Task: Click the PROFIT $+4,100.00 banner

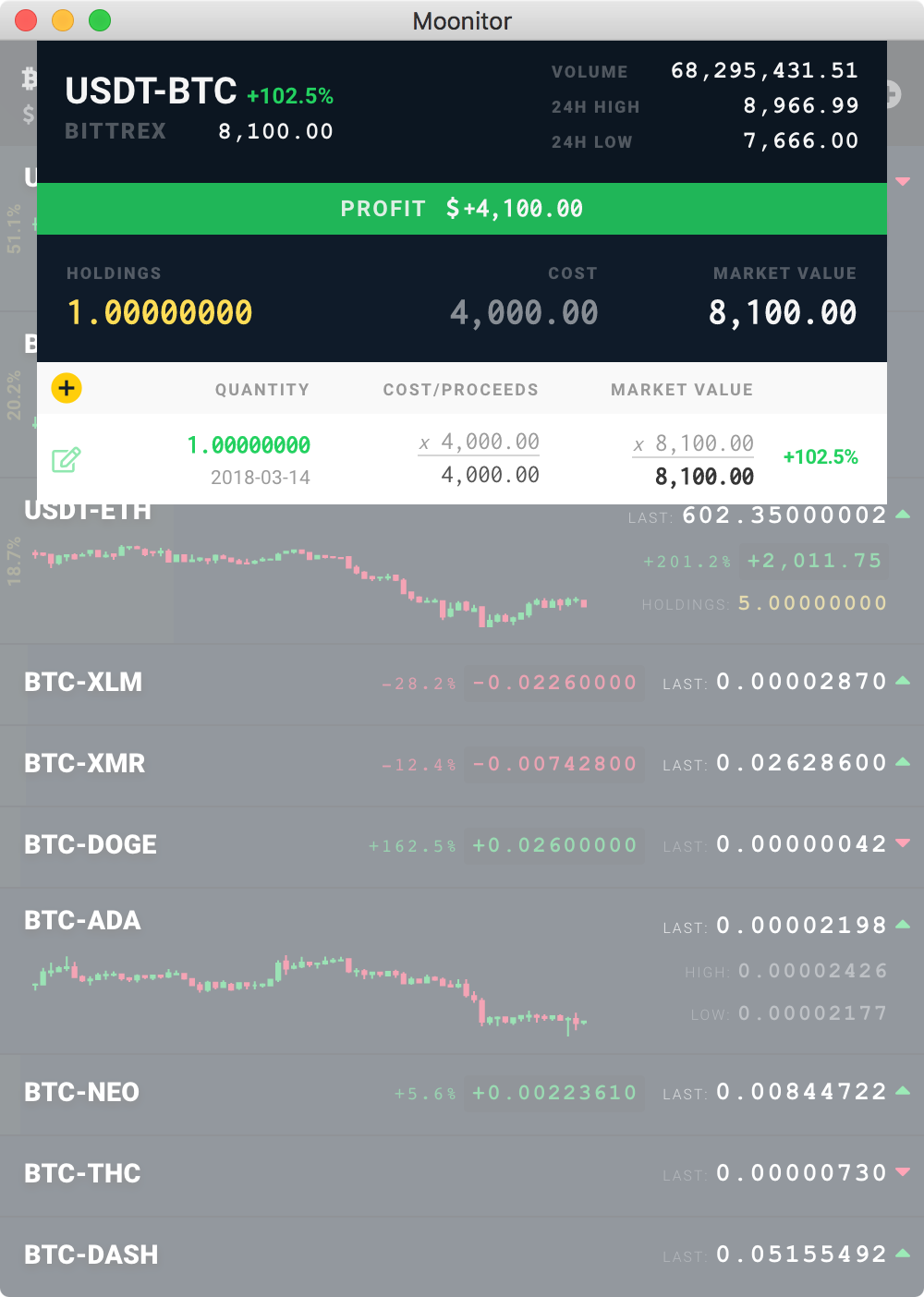Action: point(462,209)
